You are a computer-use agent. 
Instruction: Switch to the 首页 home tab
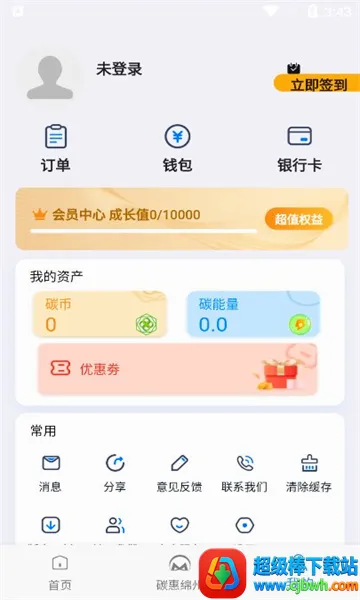[60, 572]
